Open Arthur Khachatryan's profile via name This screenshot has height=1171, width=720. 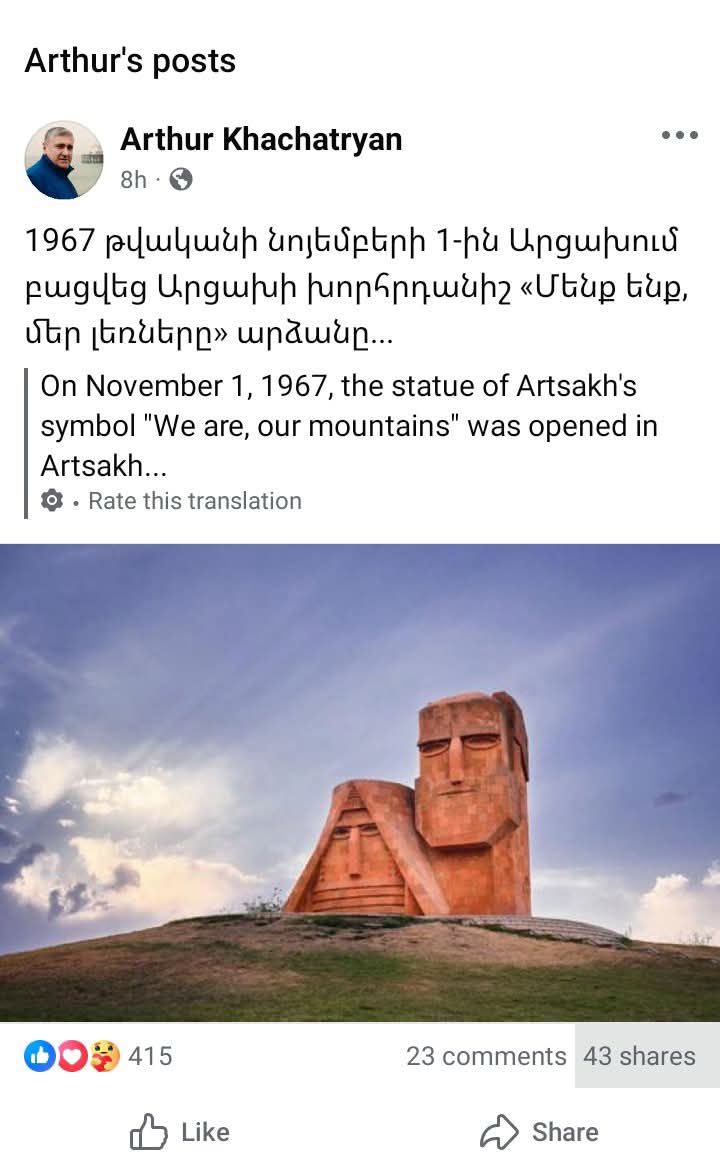click(x=261, y=140)
